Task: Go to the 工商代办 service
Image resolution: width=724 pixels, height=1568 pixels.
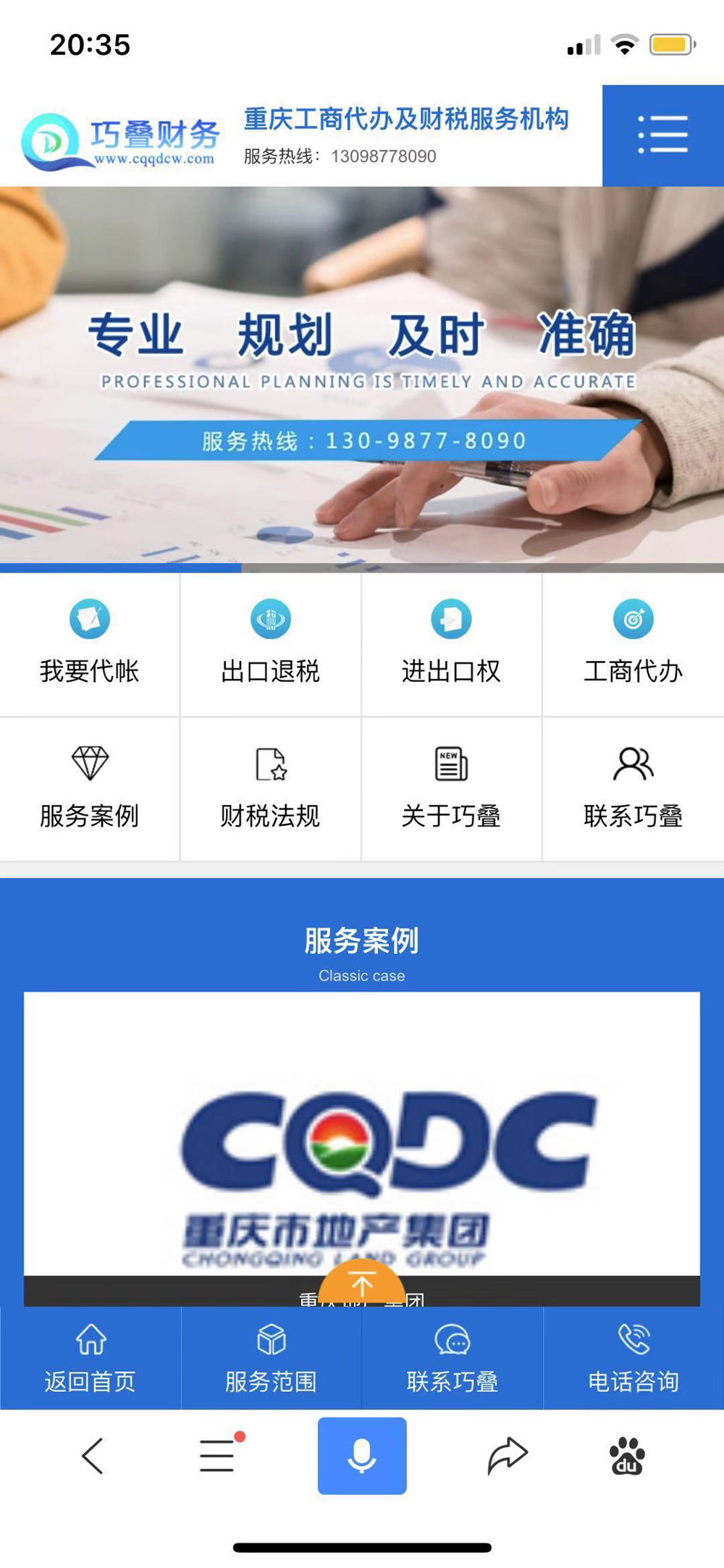Action: (633, 644)
